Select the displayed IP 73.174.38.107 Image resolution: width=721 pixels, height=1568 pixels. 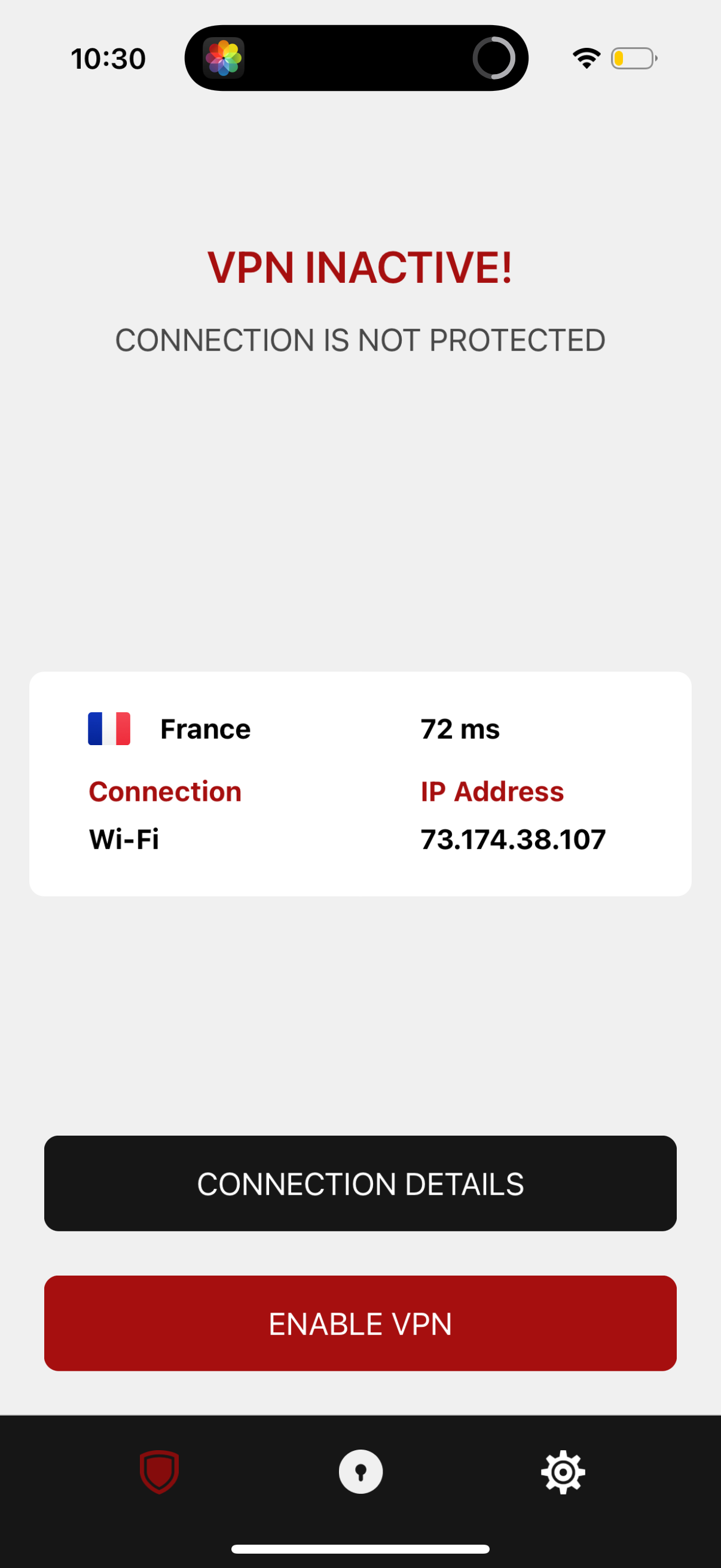point(512,838)
